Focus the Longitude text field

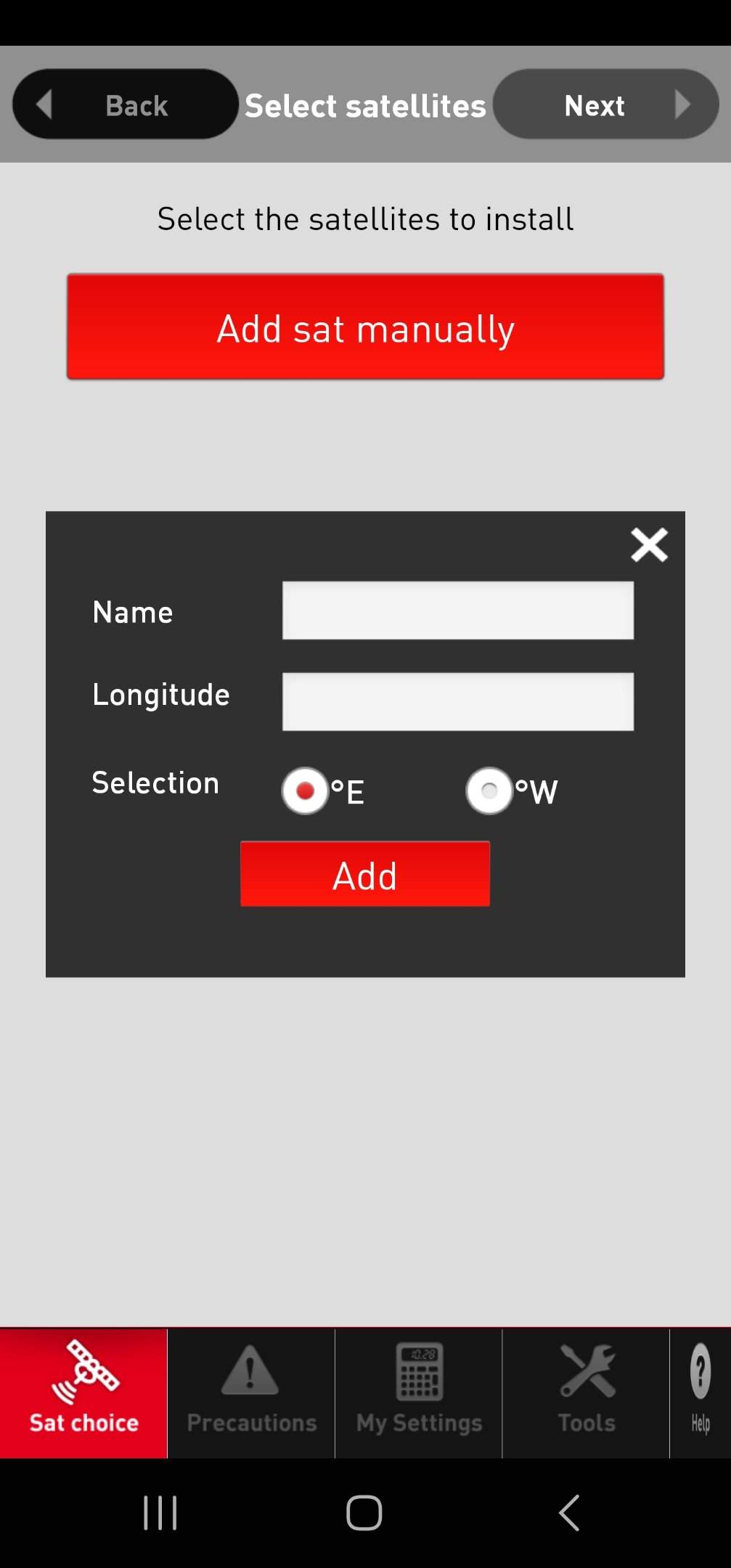457,702
